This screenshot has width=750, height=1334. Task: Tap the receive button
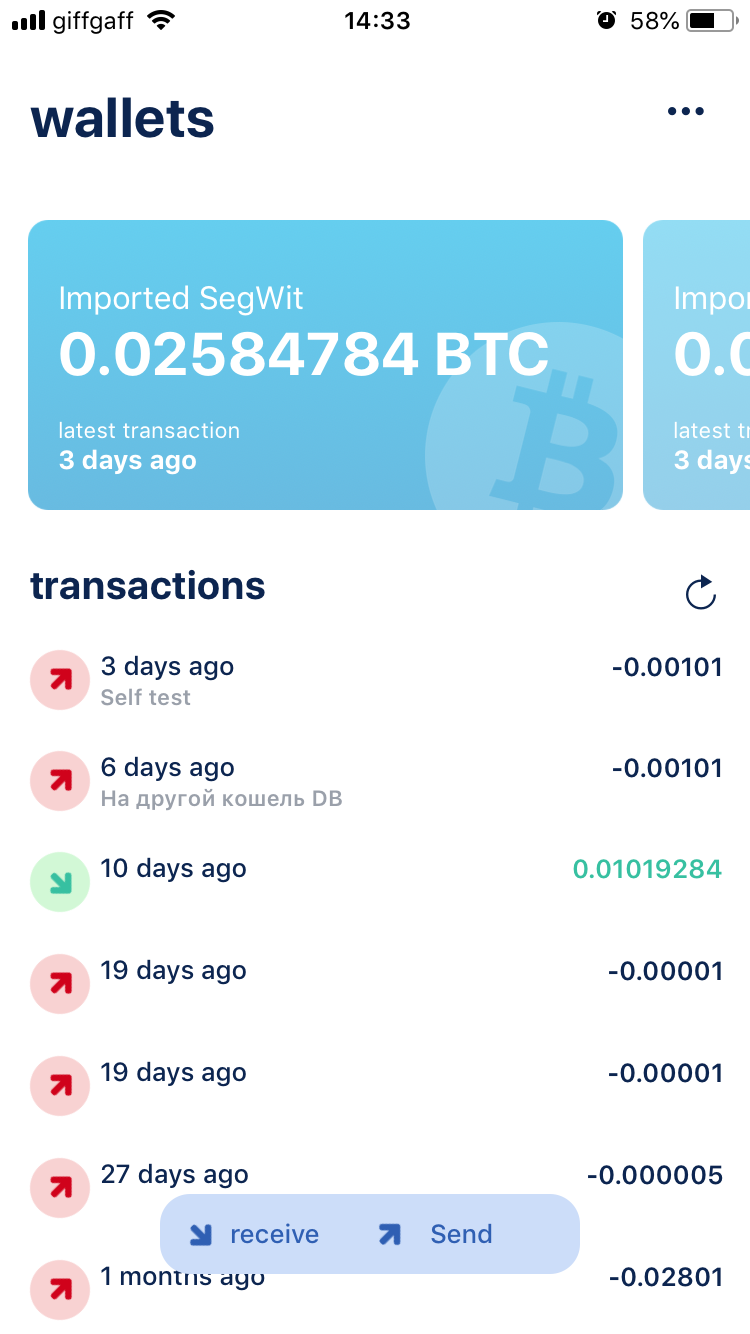pyautogui.click(x=255, y=1234)
